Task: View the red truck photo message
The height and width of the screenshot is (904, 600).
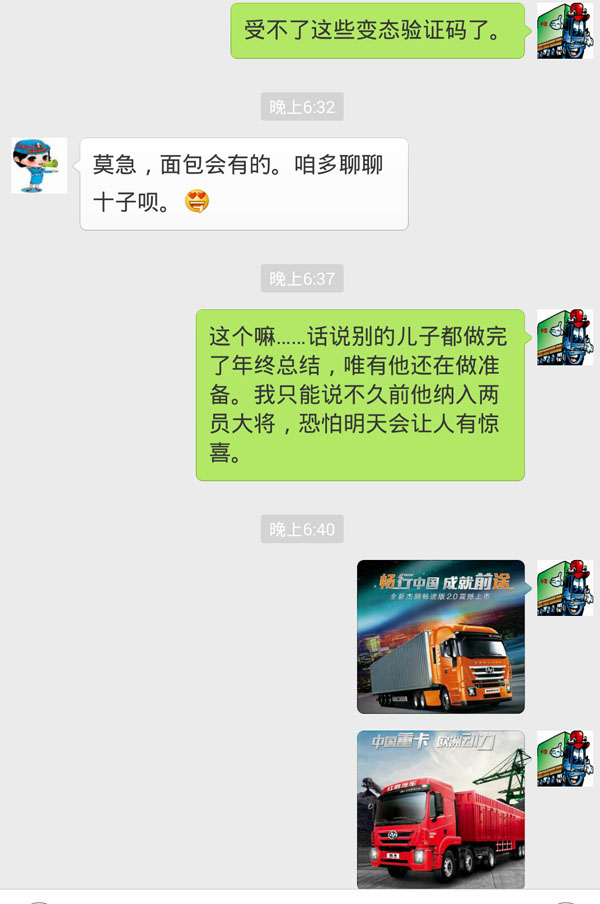Action: [441, 809]
